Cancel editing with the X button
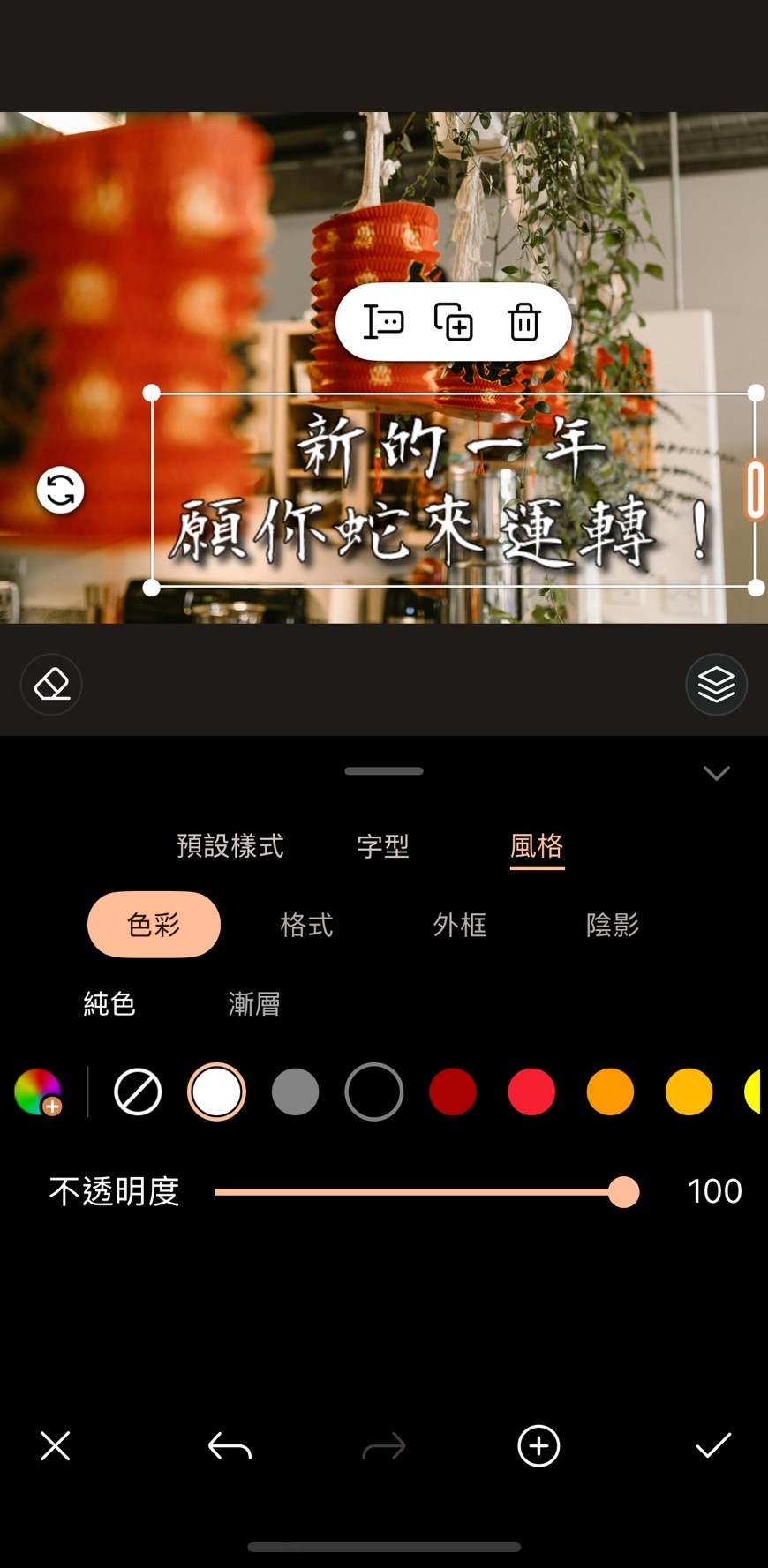This screenshot has width=768, height=1568. pyautogui.click(x=55, y=1447)
